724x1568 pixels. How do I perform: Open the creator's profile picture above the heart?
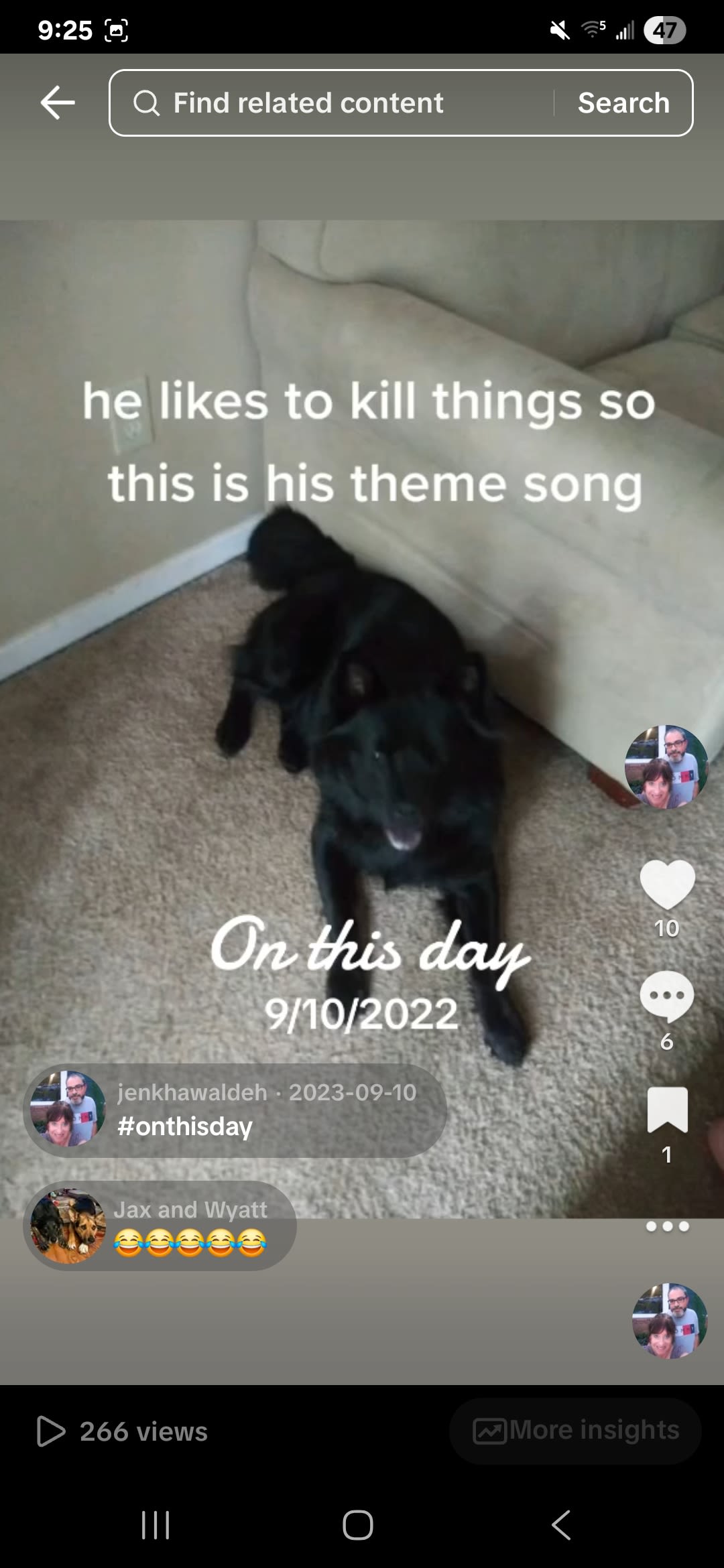click(x=666, y=767)
